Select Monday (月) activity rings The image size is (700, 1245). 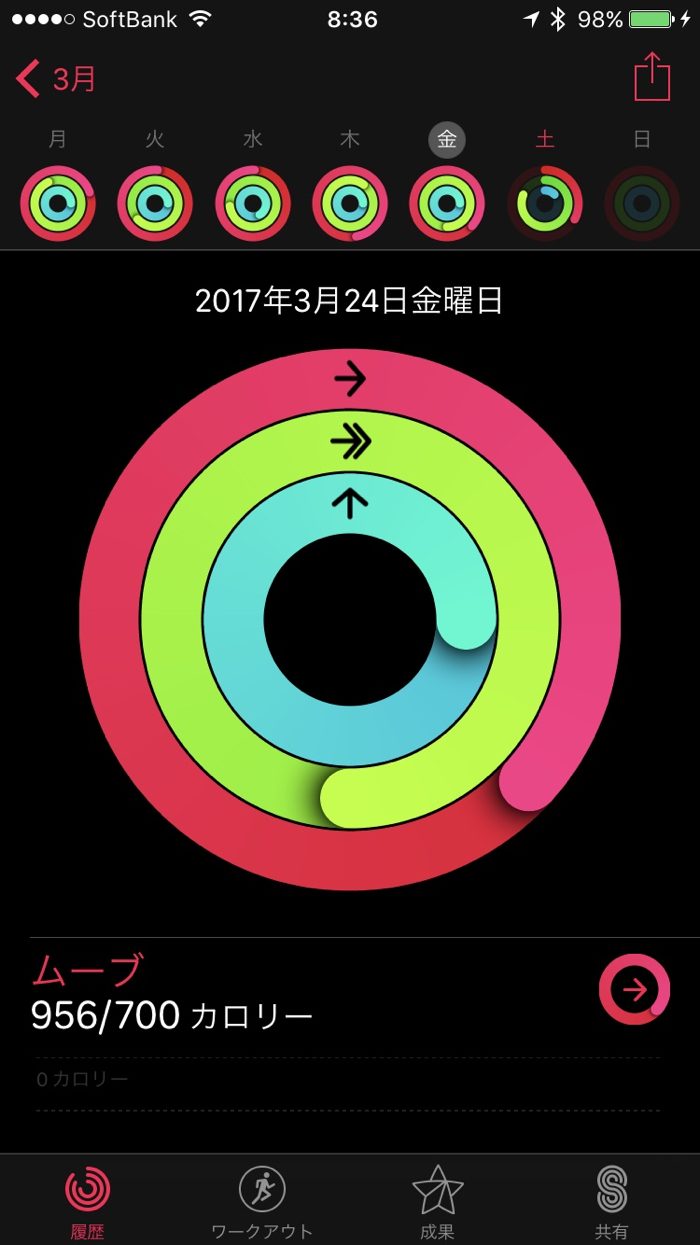pyautogui.click(x=58, y=203)
